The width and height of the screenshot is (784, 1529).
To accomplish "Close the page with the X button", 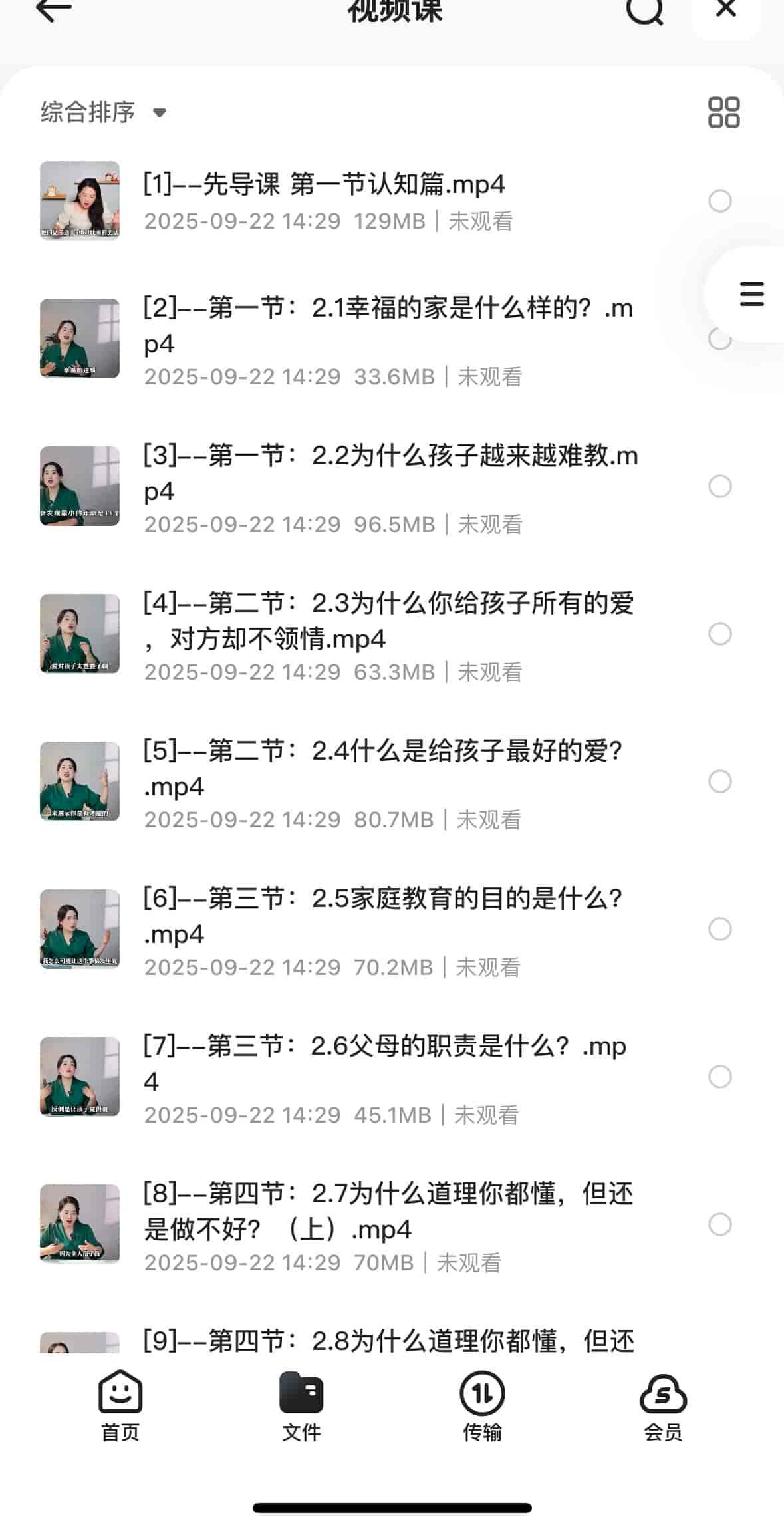I will pos(725,9).
